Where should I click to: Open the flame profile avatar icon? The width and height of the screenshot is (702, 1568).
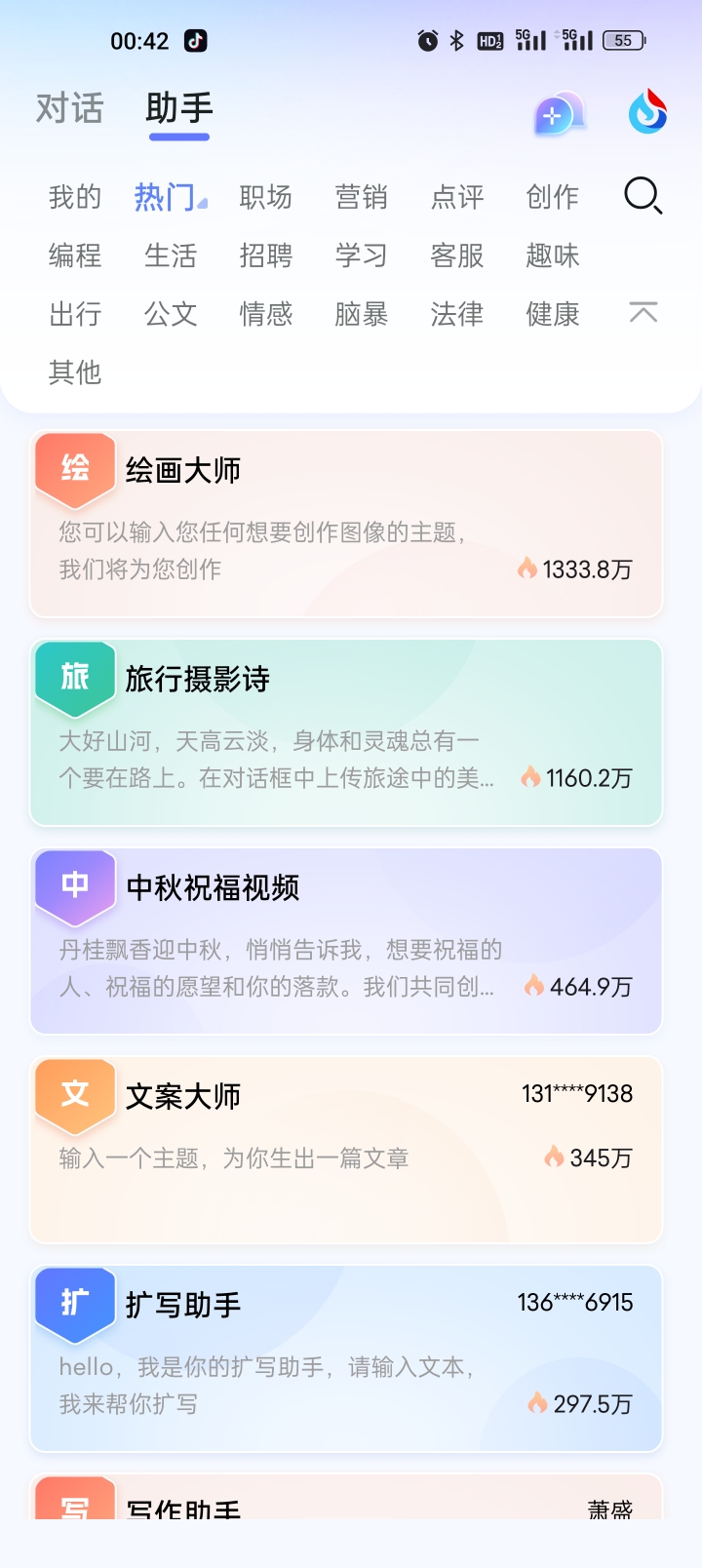[x=647, y=112]
